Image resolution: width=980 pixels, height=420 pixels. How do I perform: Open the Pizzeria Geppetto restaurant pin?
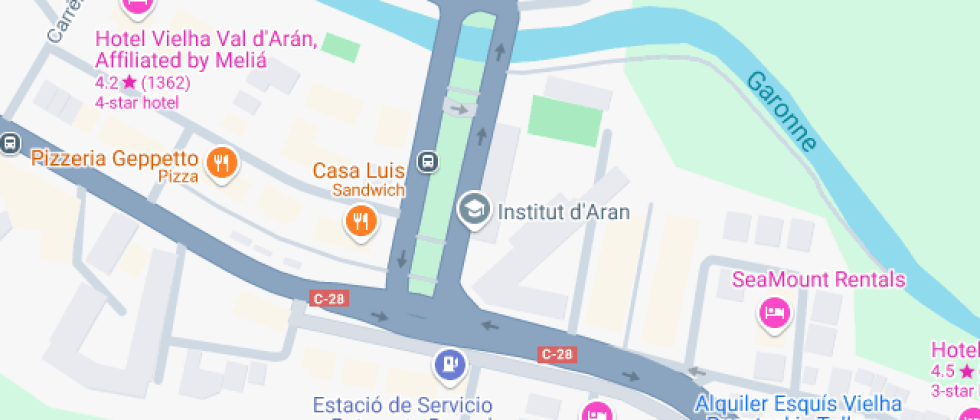pyautogui.click(x=222, y=161)
